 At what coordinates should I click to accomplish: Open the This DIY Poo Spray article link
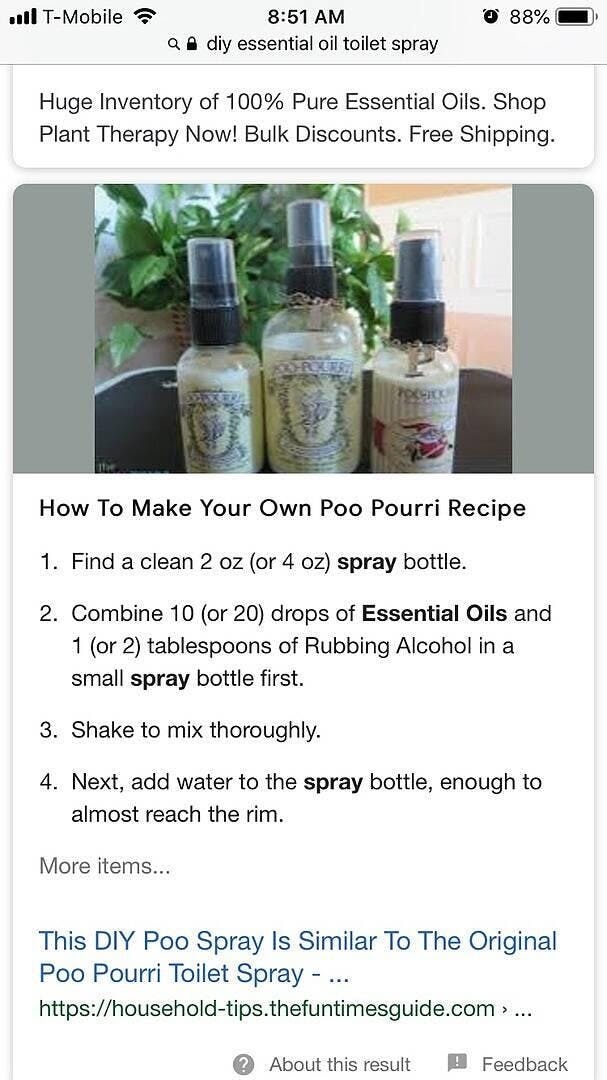[x=298, y=957]
